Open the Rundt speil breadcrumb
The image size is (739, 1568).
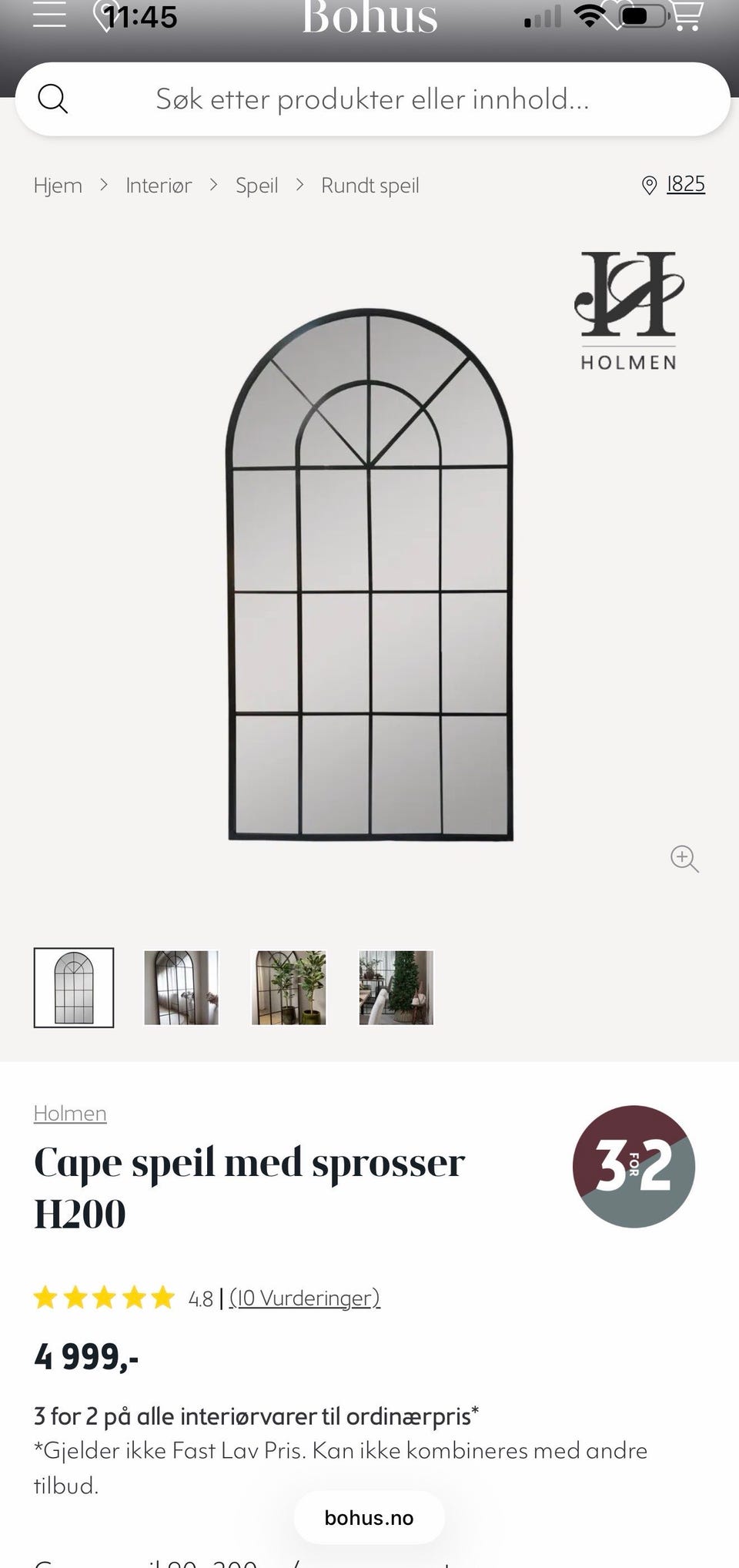pos(369,185)
